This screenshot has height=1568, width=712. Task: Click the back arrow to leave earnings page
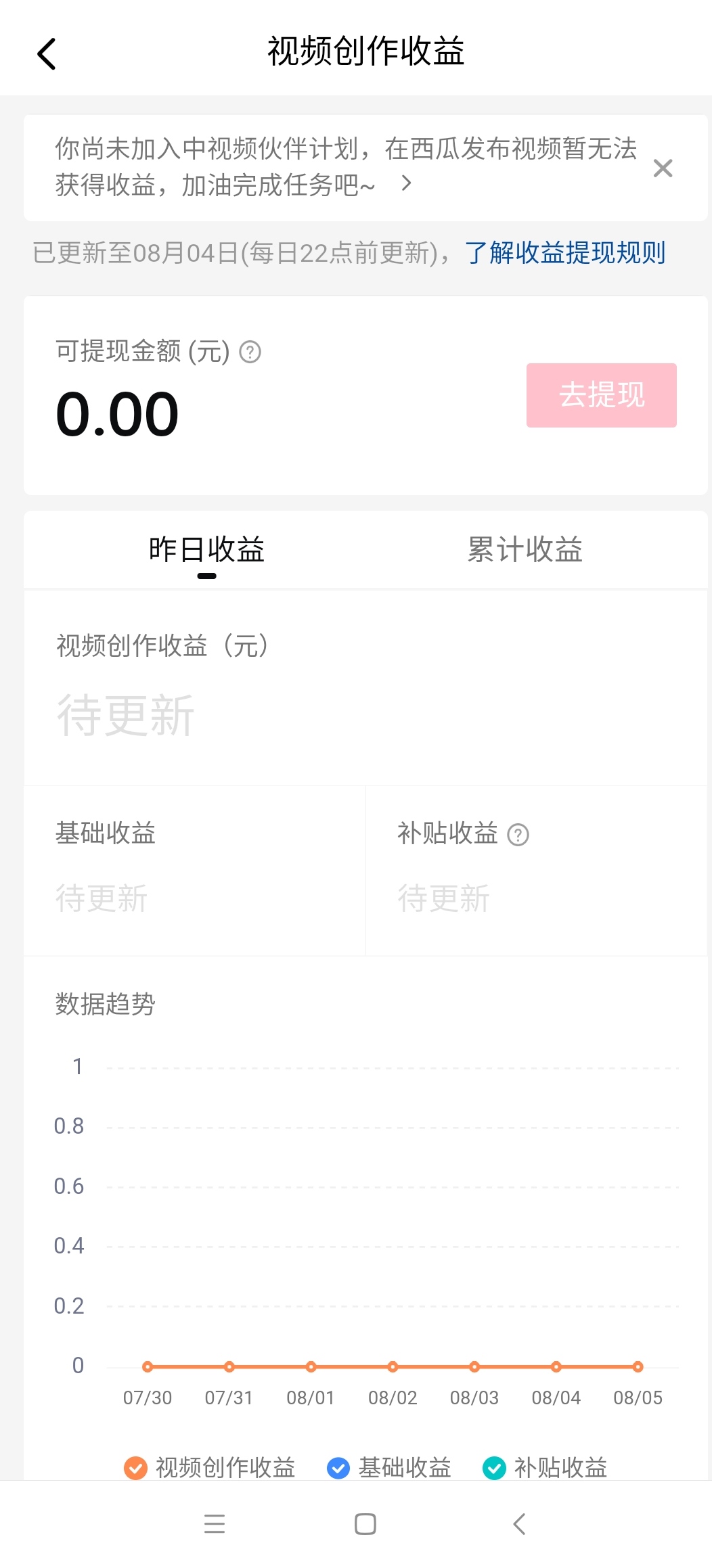click(46, 53)
